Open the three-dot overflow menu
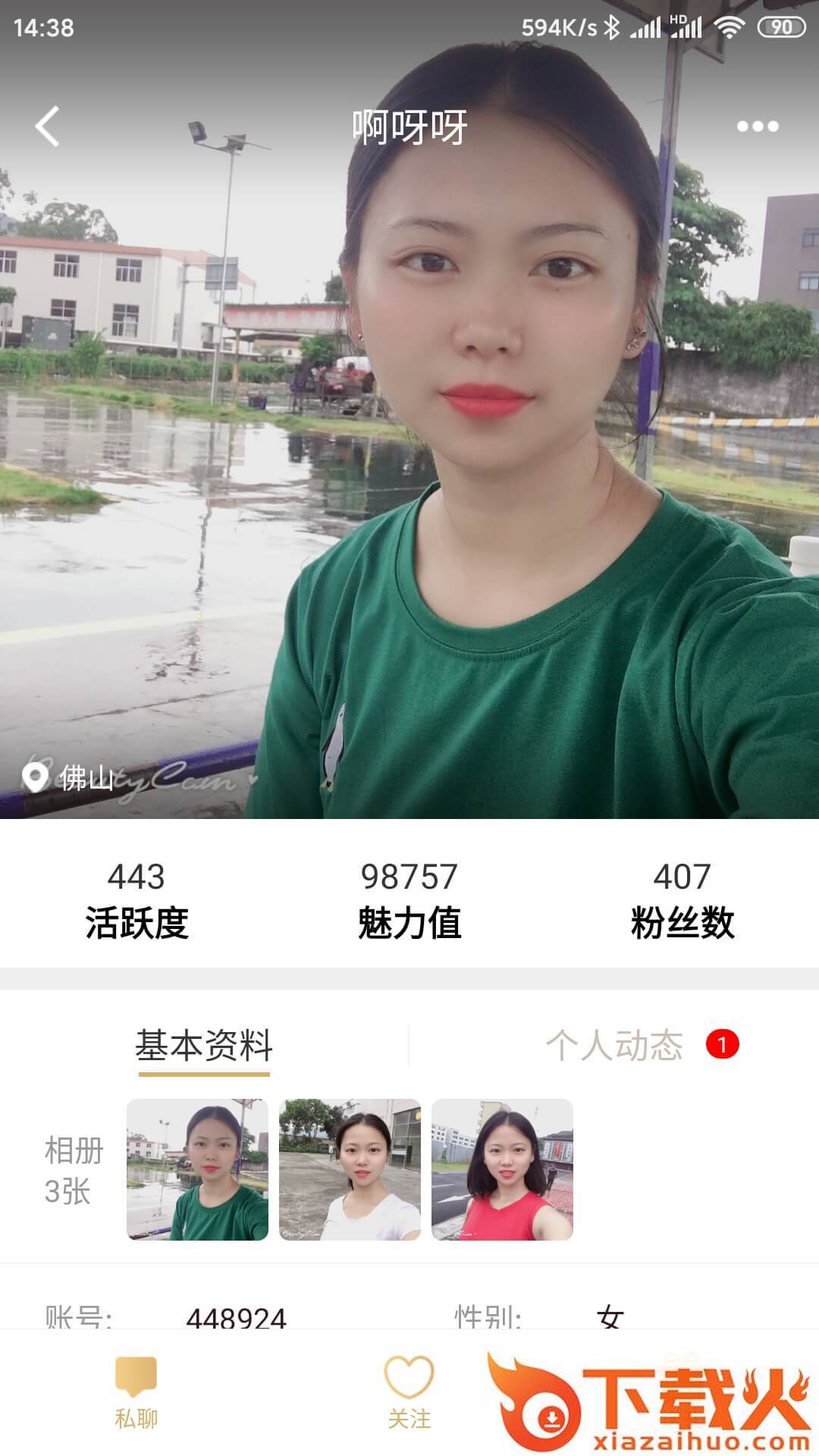This screenshot has width=819, height=1456. pos(757,127)
